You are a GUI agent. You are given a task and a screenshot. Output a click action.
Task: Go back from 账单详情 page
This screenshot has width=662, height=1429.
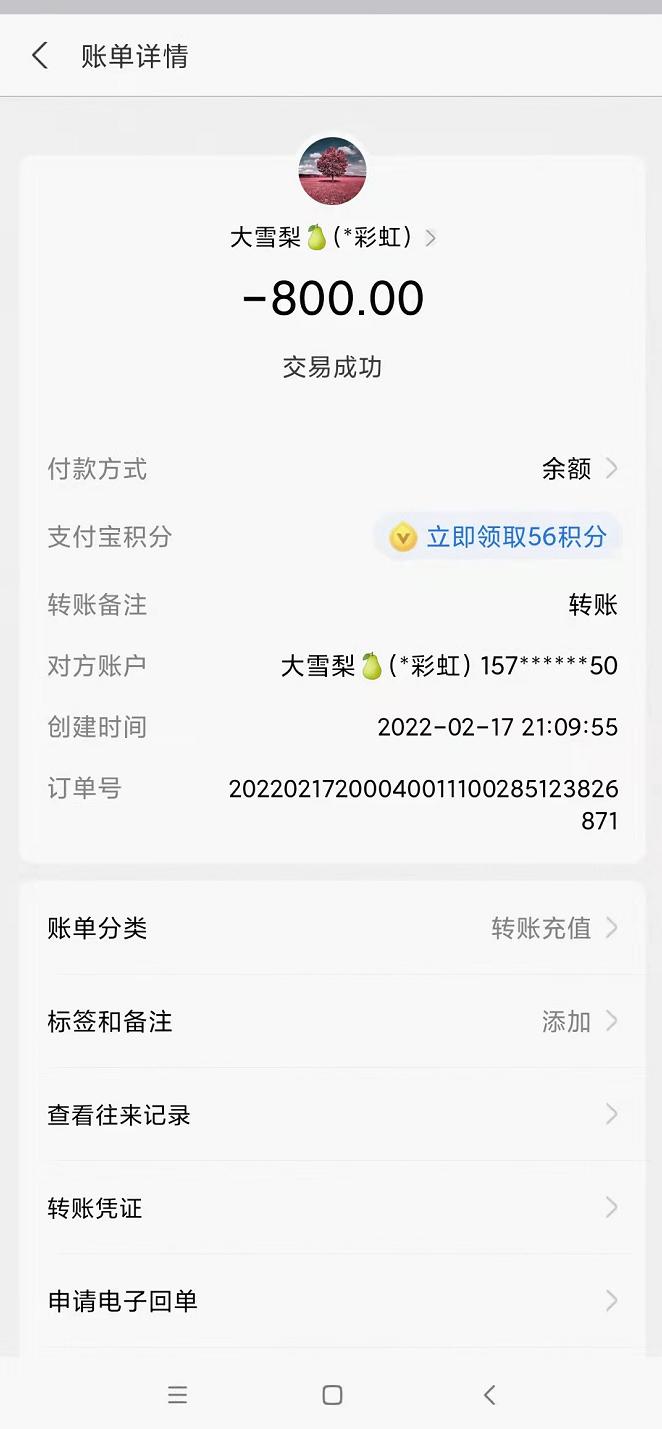(x=40, y=56)
